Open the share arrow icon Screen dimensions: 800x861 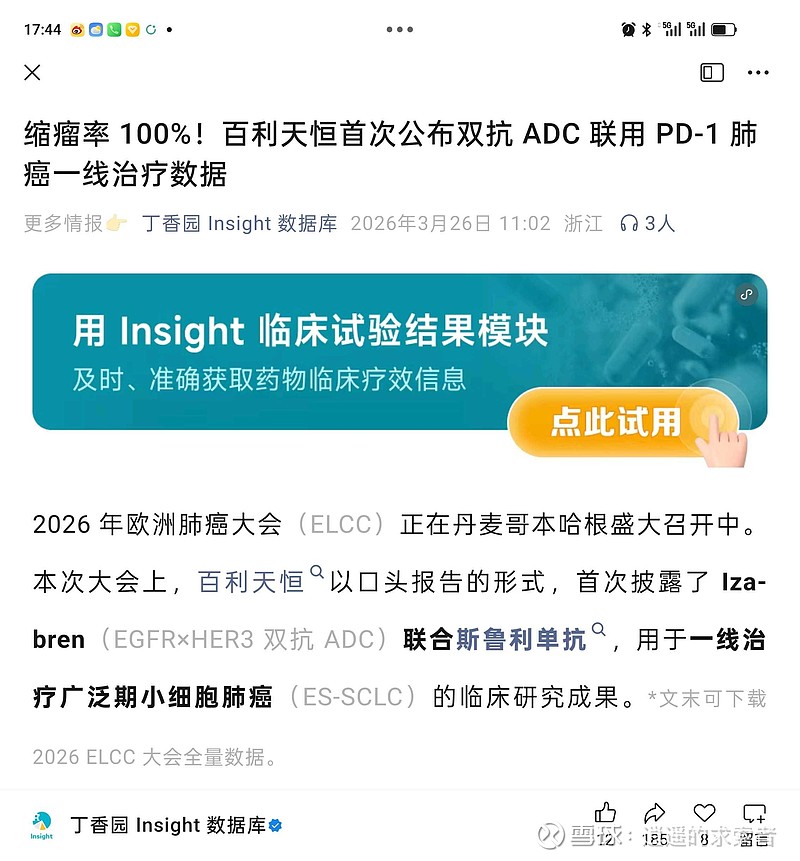coord(653,810)
